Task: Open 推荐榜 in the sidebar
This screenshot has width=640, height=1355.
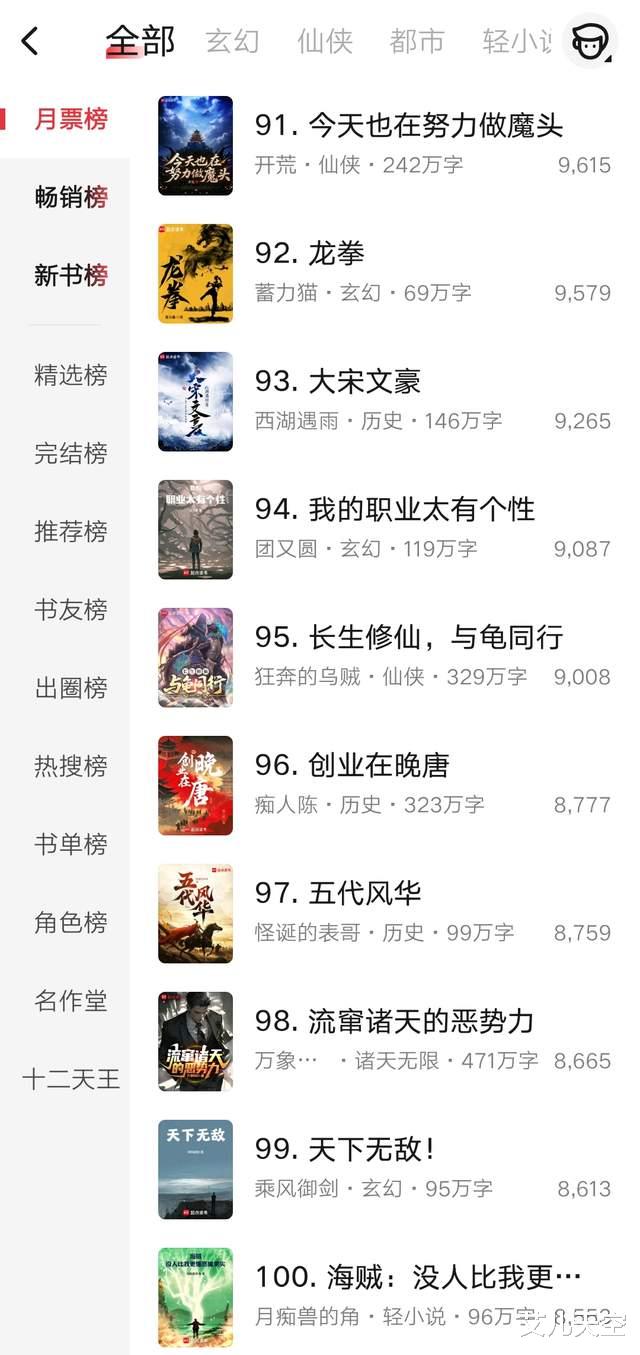Action: [70, 531]
